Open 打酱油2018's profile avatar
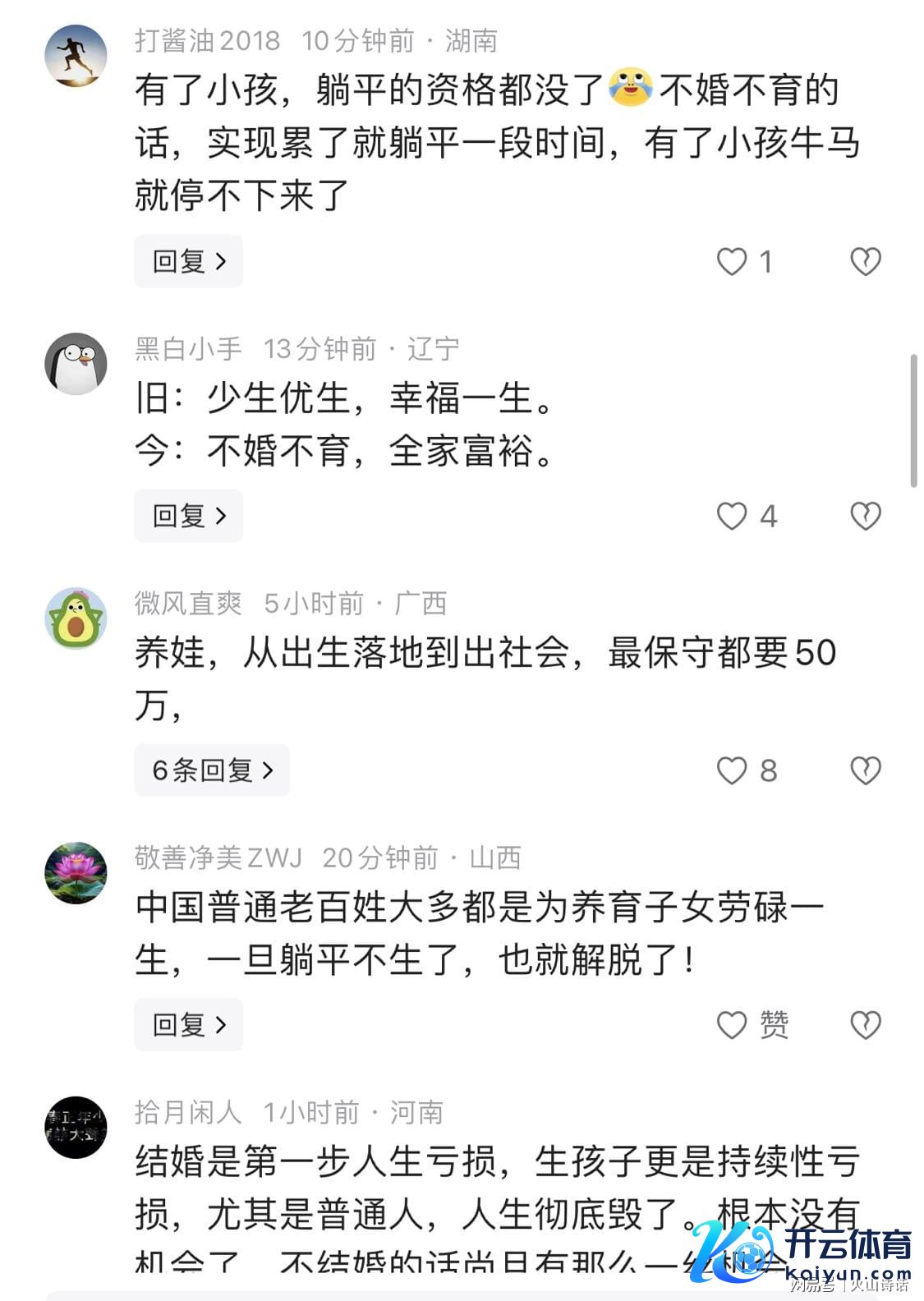924x1301 pixels. (x=76, y=56)
